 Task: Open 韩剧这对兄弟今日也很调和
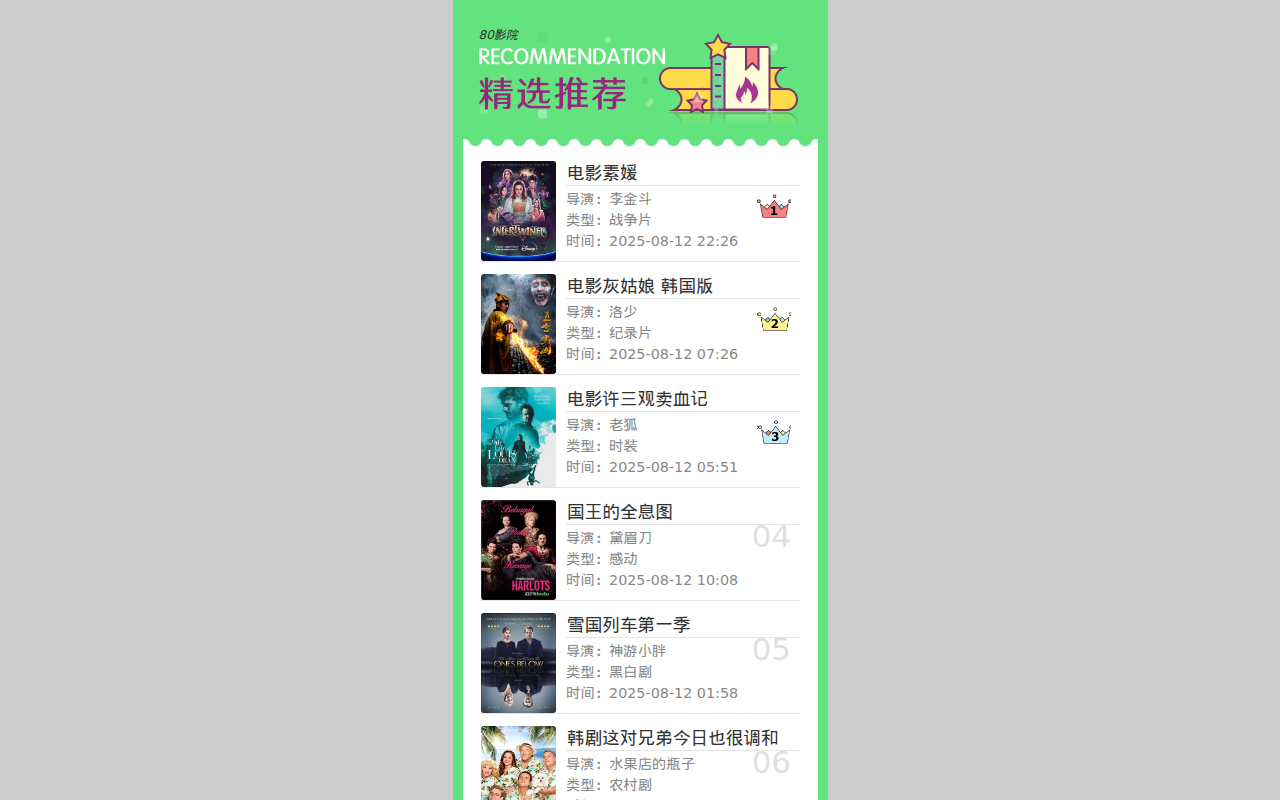pos(672,738)
